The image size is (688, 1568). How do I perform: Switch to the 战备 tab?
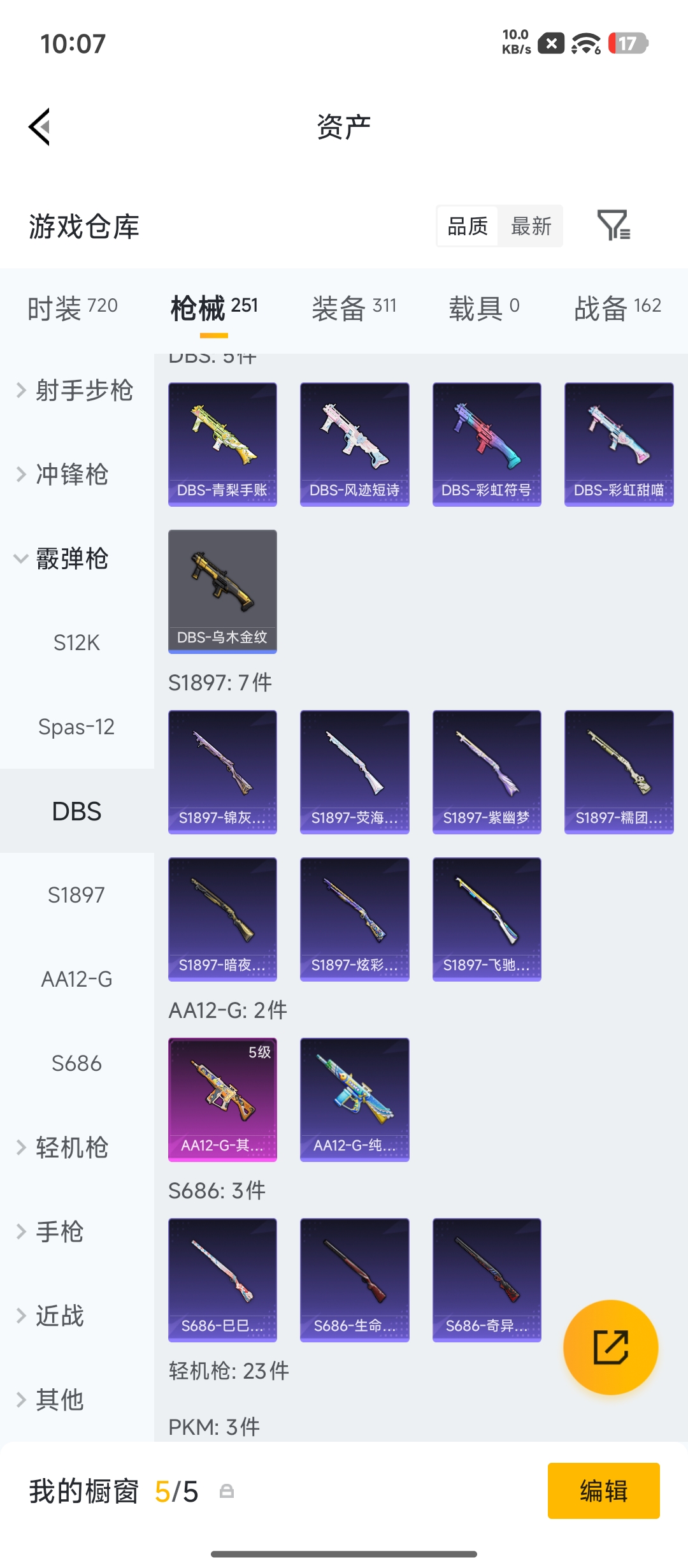(x=617, y=309)
